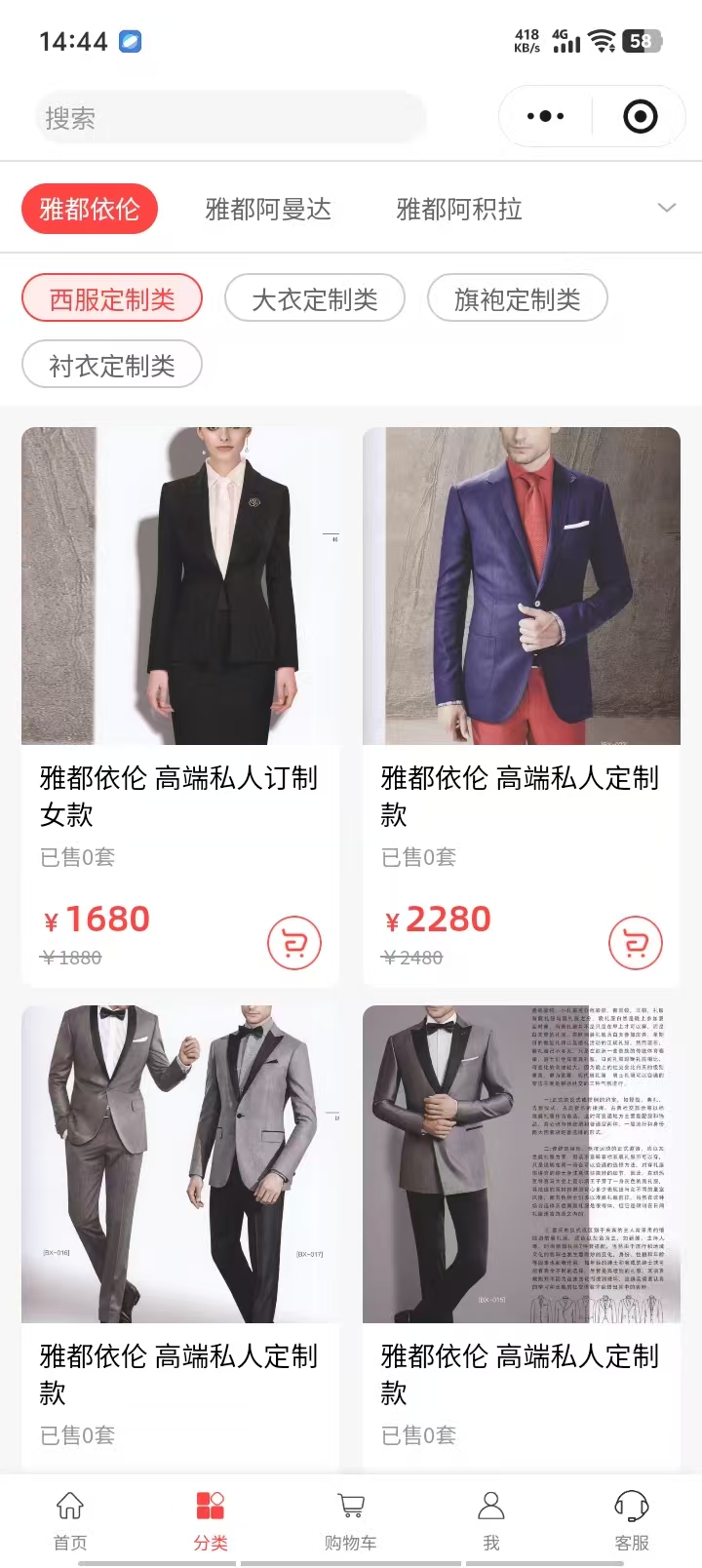Add the ¥1680 women's suit to cart
Viewport: 702px width, 1568px height.
click(294, 943)
